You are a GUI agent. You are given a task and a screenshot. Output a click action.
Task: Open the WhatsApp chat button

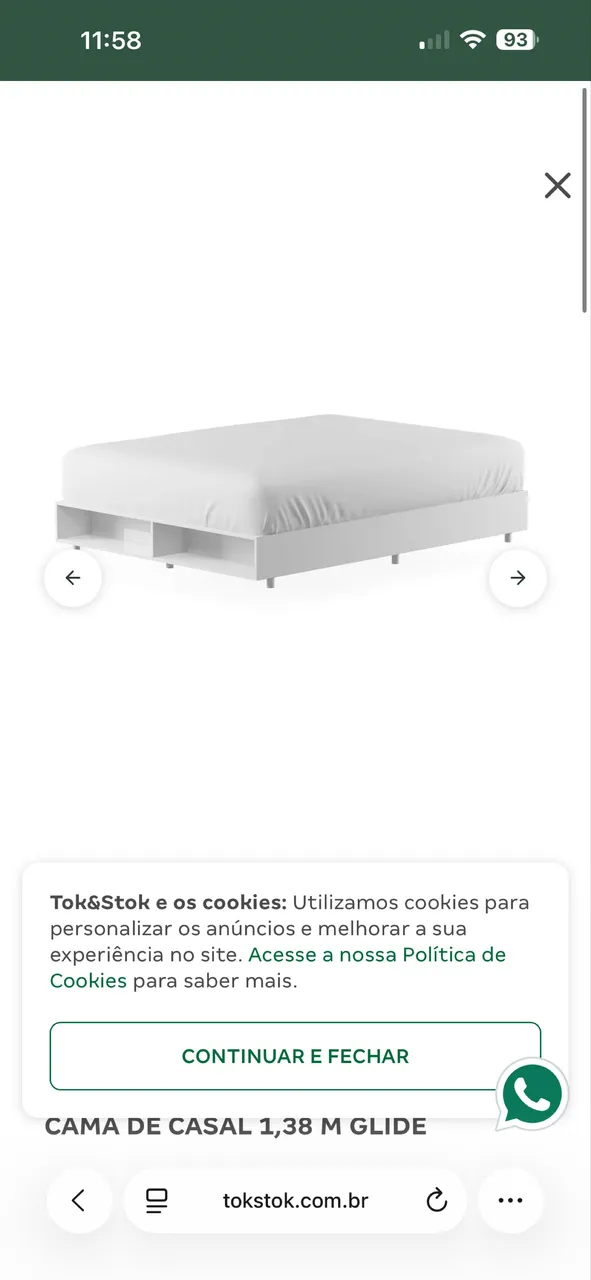pos(532,1095)
